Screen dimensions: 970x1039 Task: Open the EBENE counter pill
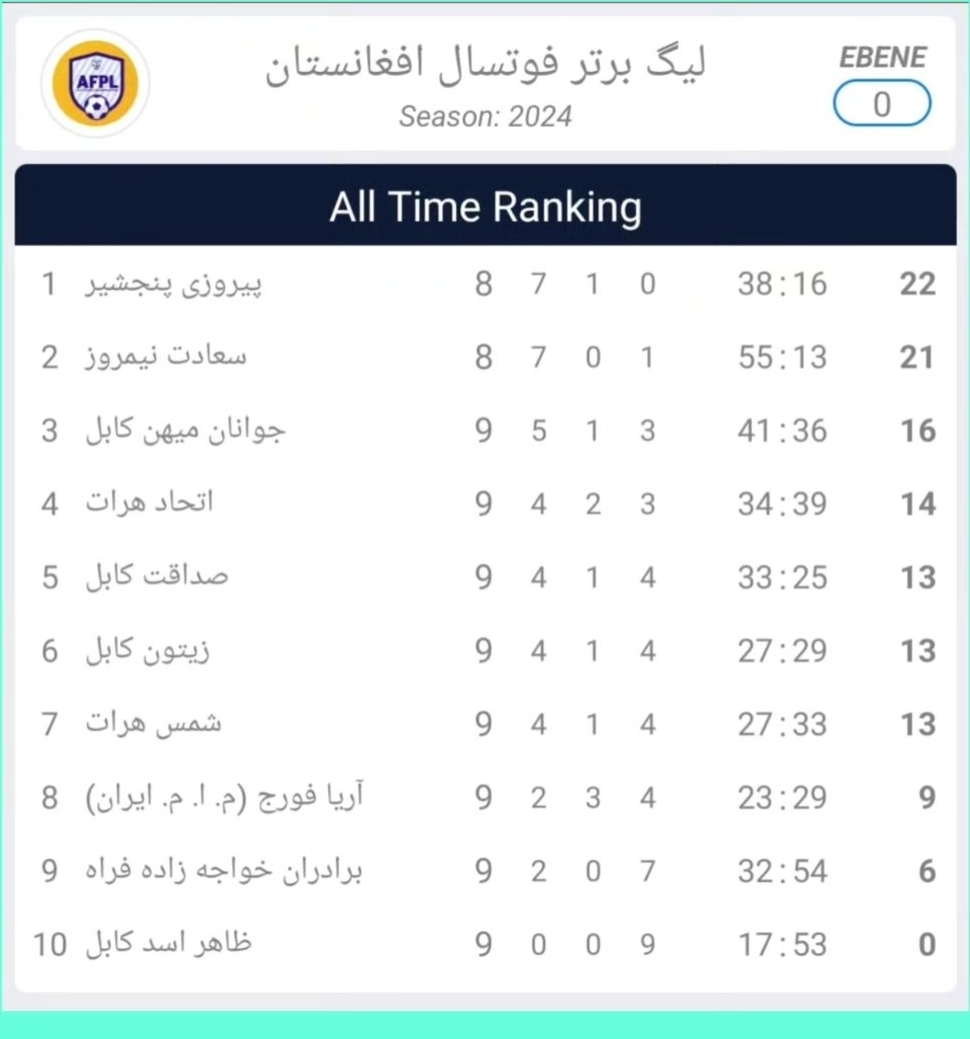point(881,103)
